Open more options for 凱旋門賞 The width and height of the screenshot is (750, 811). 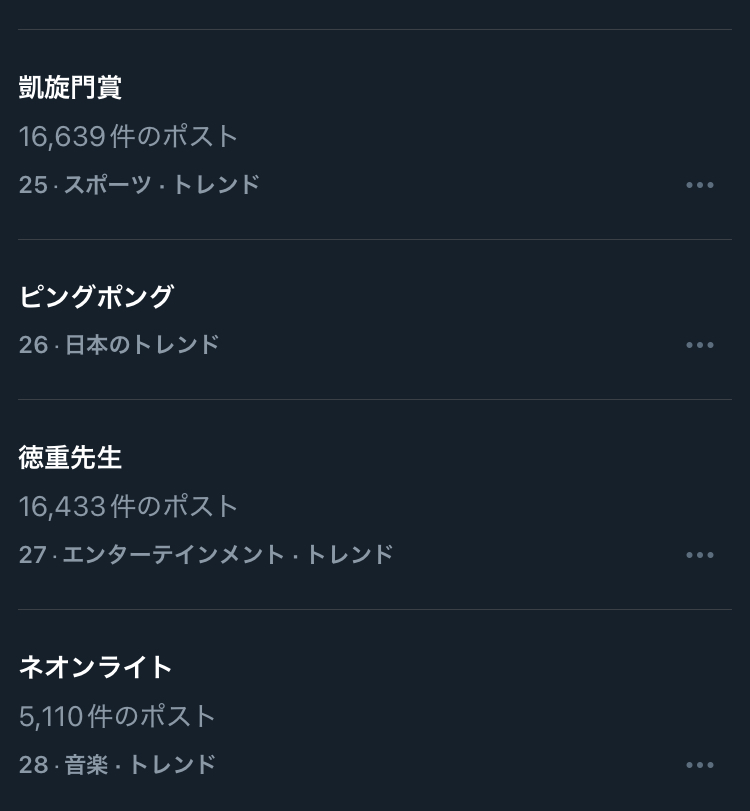pyautogui.click(x=700, y=185)
